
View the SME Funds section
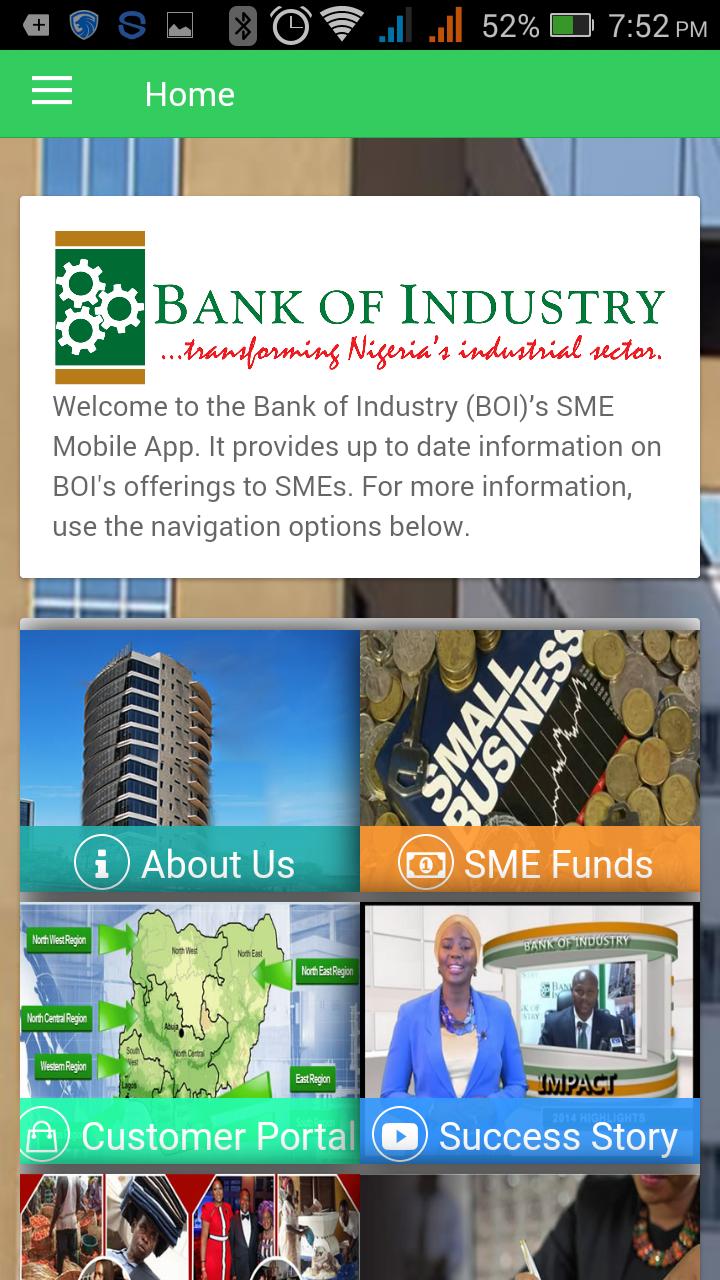click(530, 761)
